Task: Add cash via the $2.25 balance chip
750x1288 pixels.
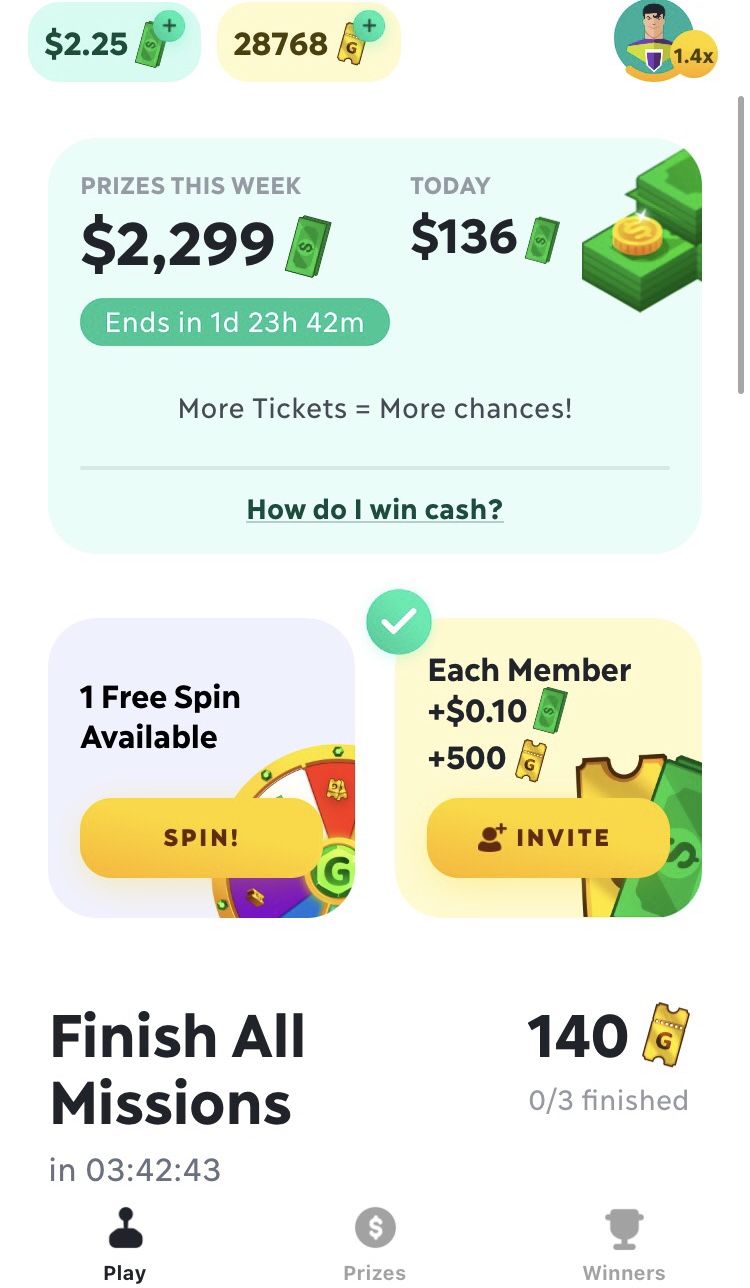Action: click(114, 43)
